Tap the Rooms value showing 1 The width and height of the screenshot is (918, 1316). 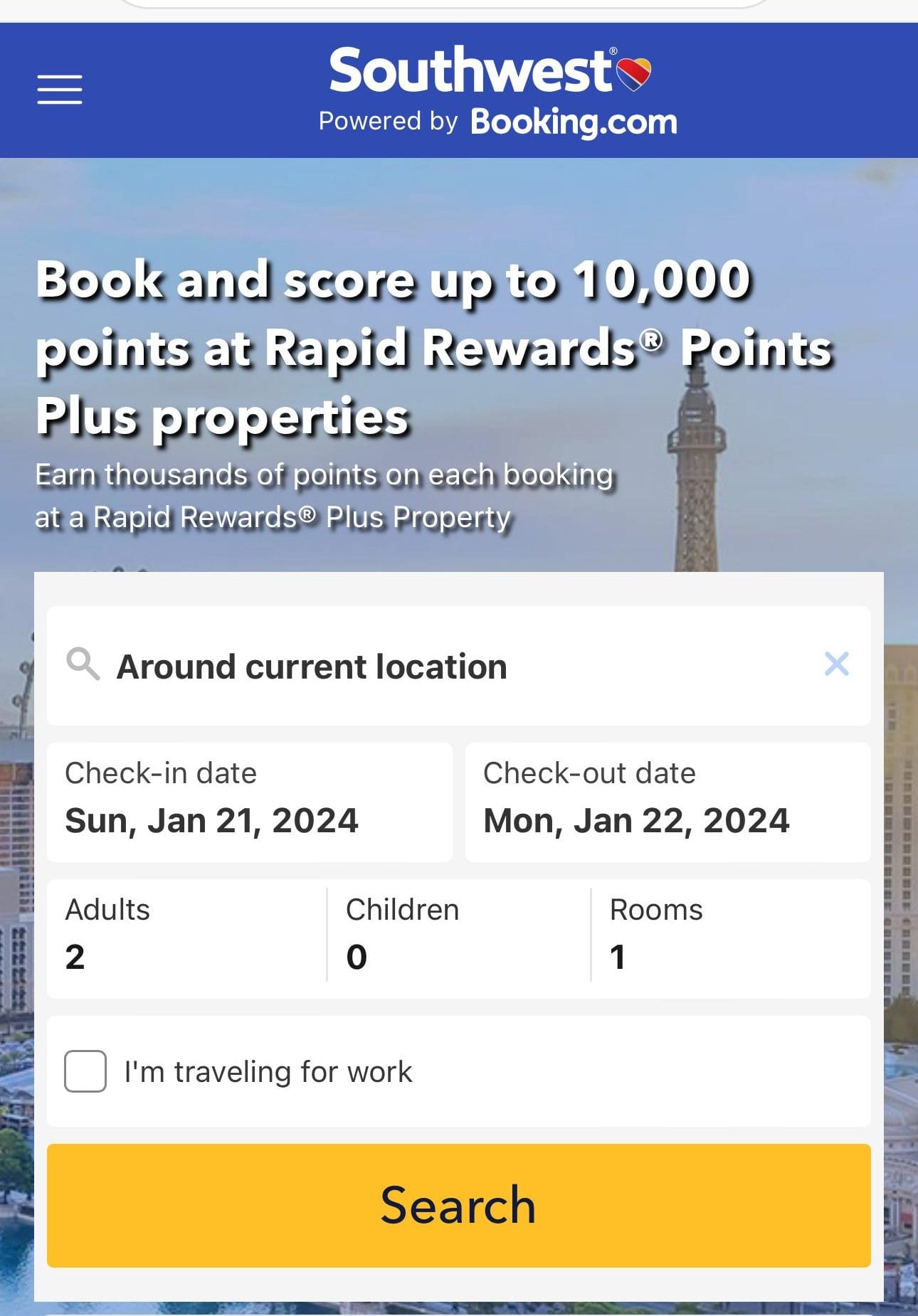(618, 958)
